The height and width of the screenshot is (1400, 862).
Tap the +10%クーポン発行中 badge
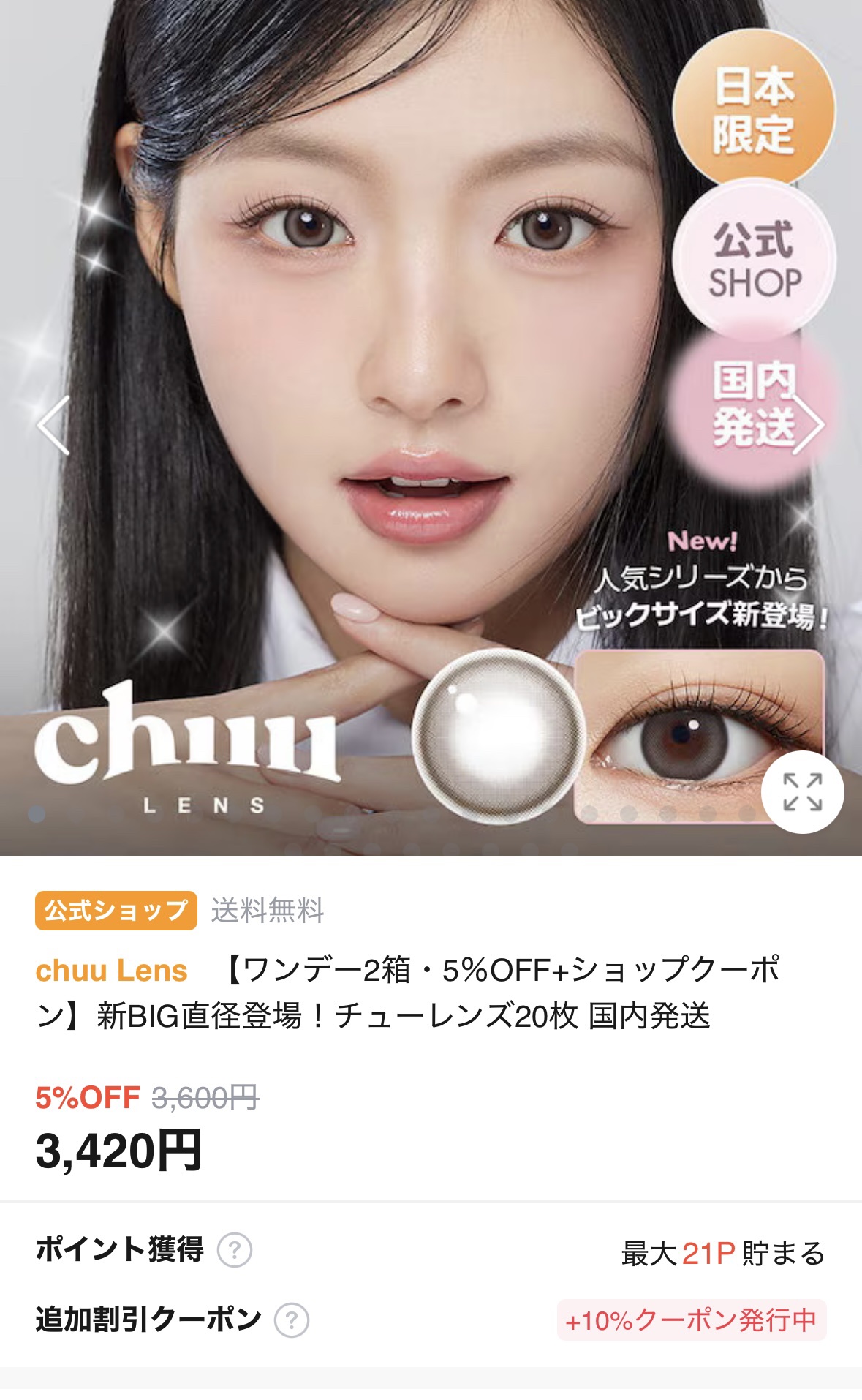coord(691,1320)
